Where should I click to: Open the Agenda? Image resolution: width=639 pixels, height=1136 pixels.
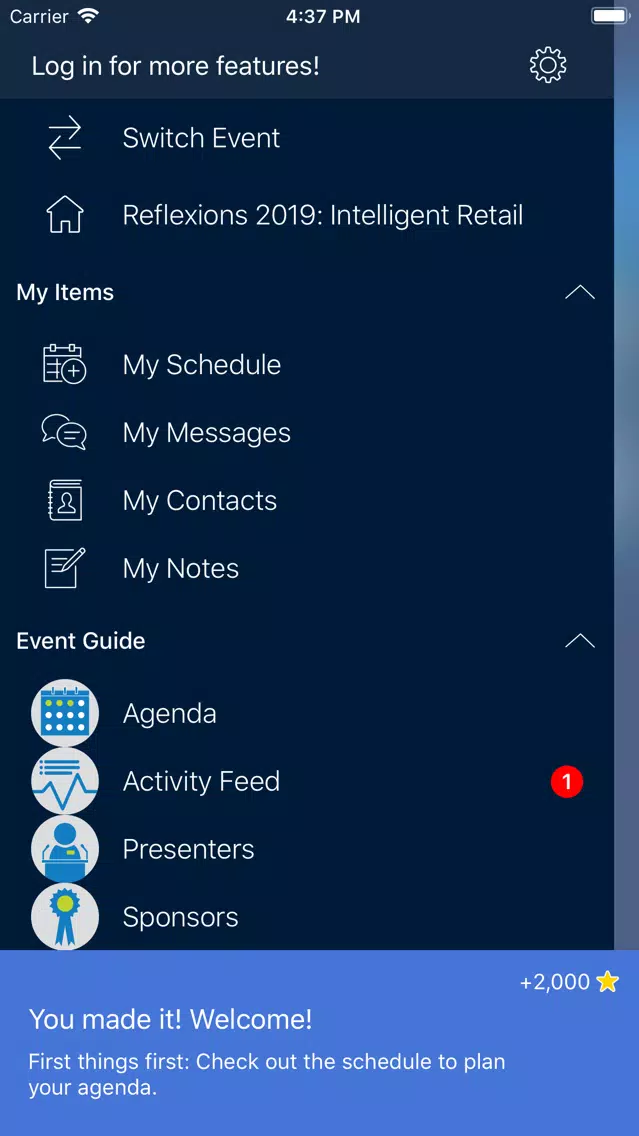pyautogui.click(x=307, y=714)
